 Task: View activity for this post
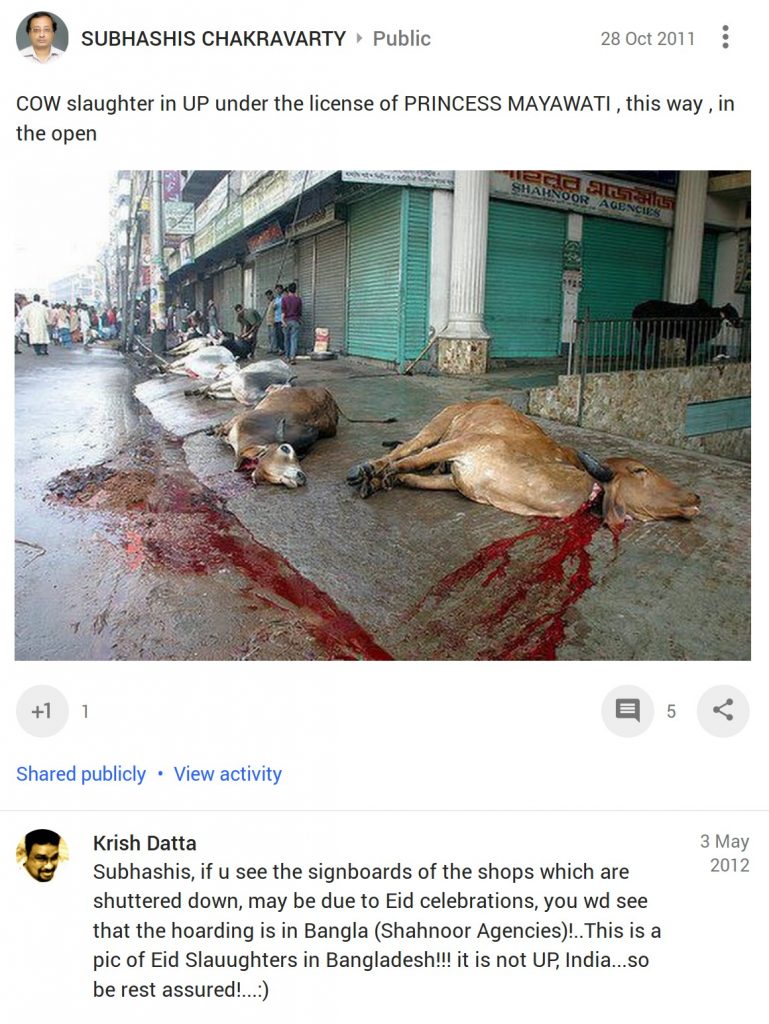pos(228,774)
